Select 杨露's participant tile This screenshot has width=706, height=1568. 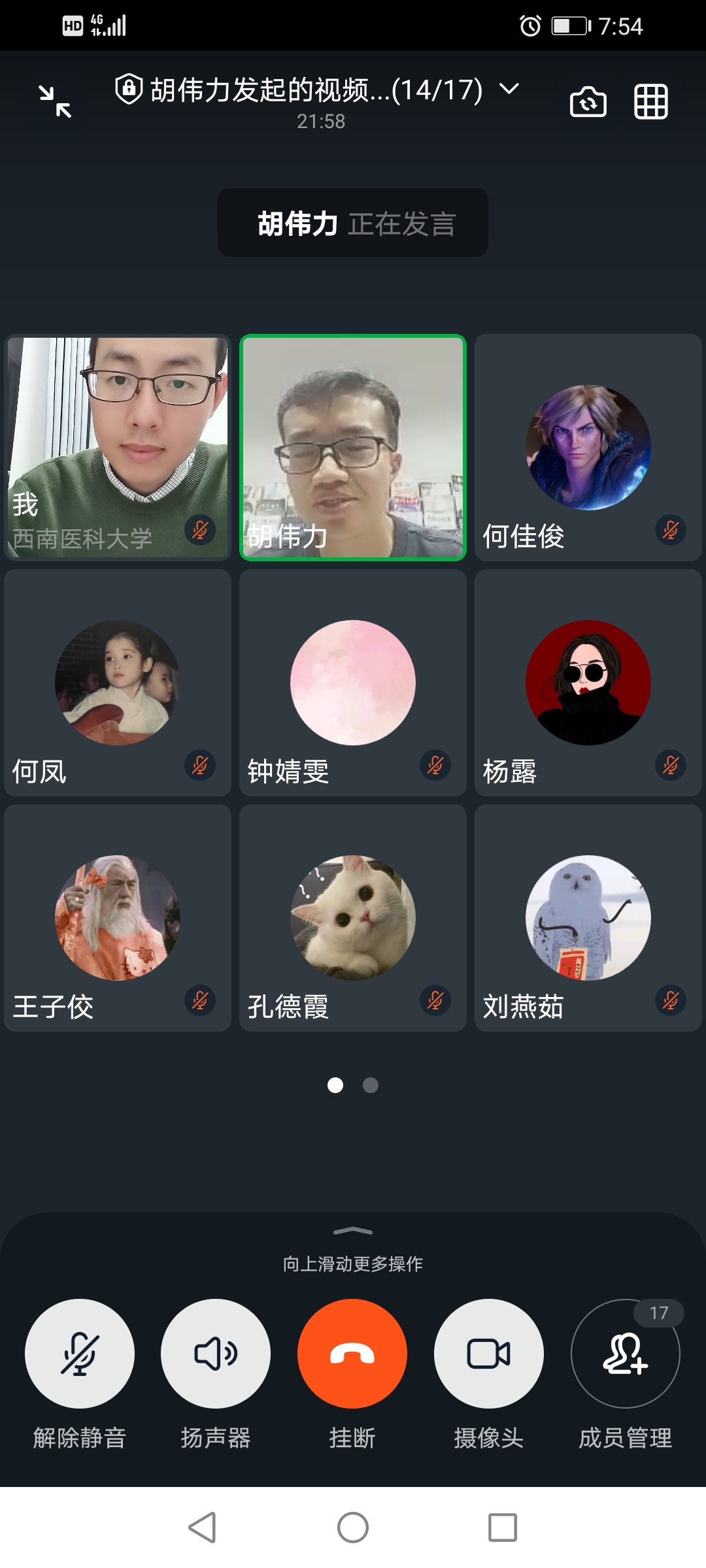point(588,683)
